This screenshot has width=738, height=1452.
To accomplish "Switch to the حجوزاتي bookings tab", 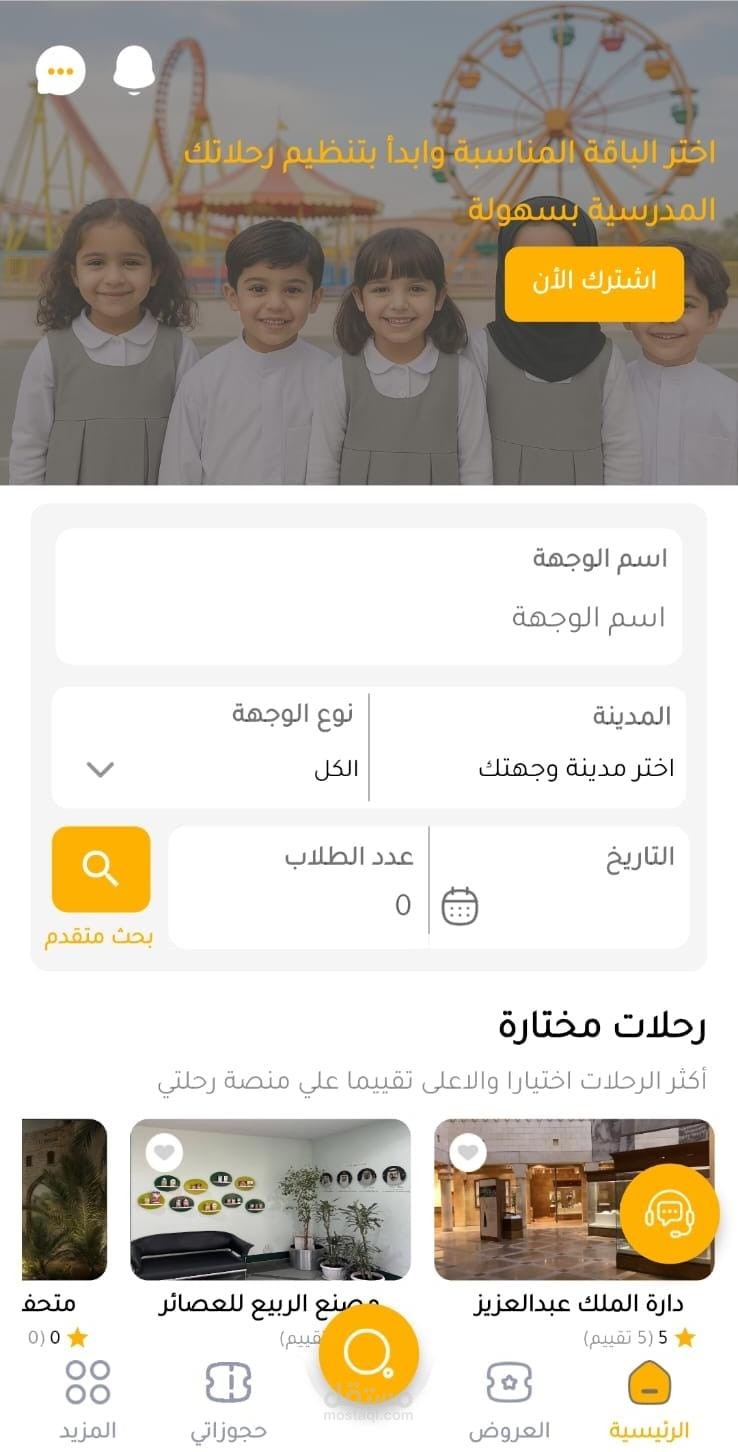I will tap(229, 1400).
